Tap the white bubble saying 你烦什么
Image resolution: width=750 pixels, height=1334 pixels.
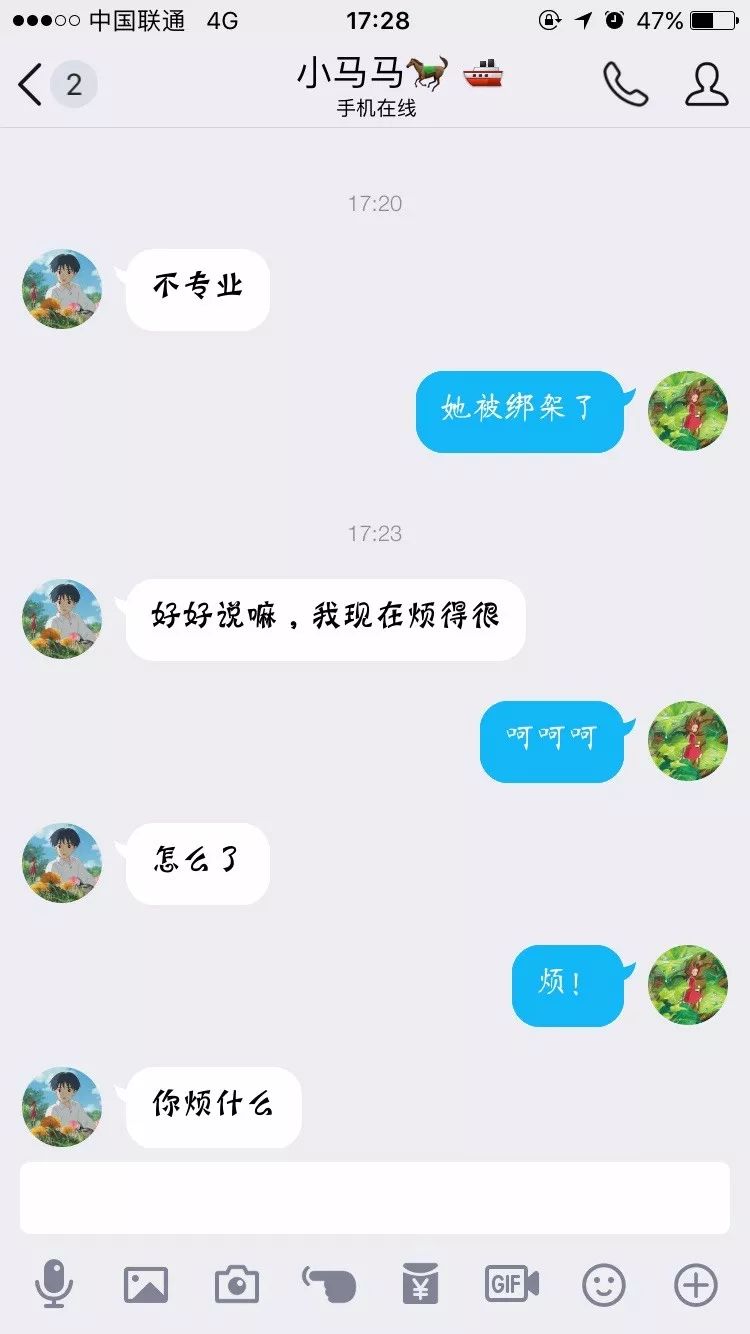click(x=213, y=1107)
